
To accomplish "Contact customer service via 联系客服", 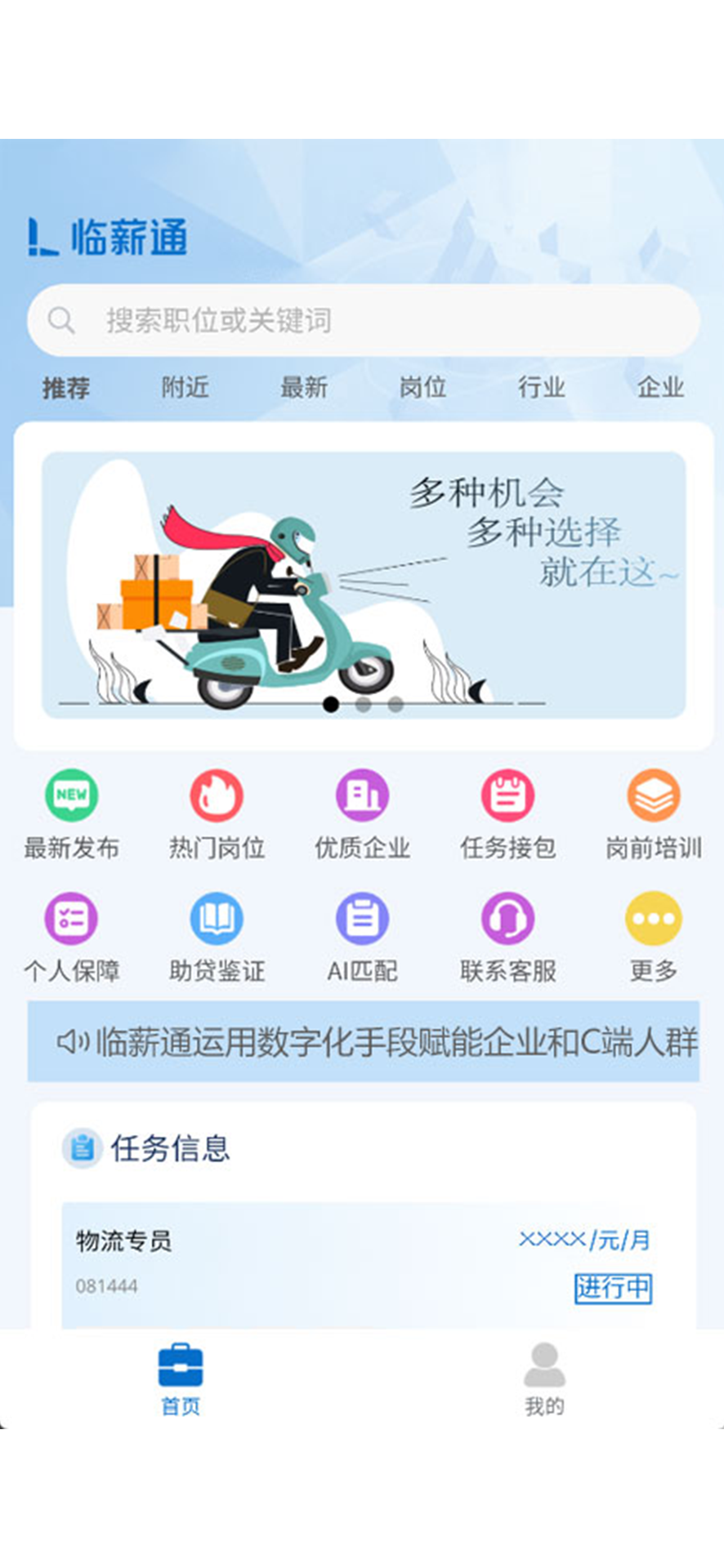I will (507, 938).
